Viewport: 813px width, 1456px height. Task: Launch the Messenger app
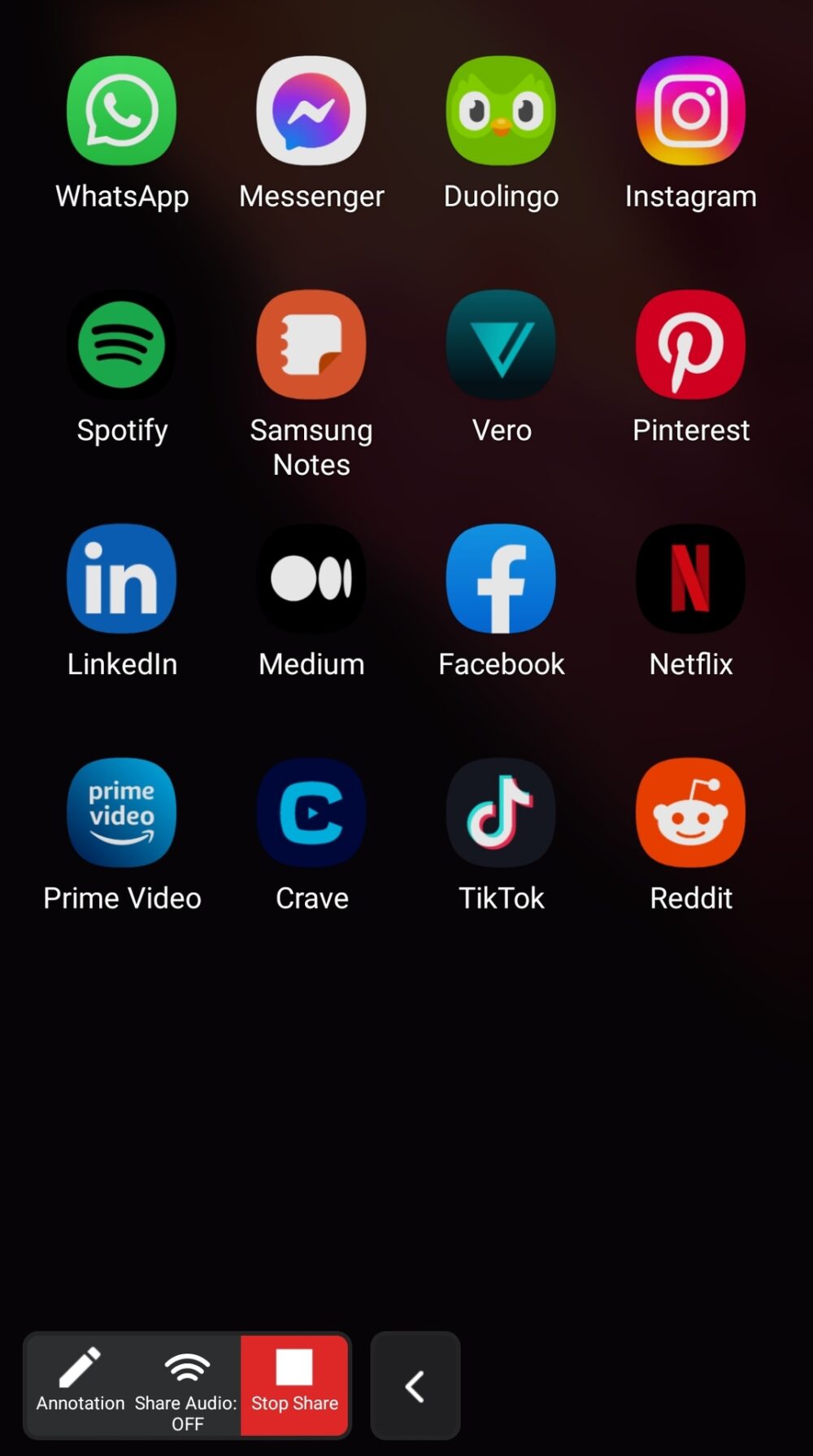coord(311,111)
